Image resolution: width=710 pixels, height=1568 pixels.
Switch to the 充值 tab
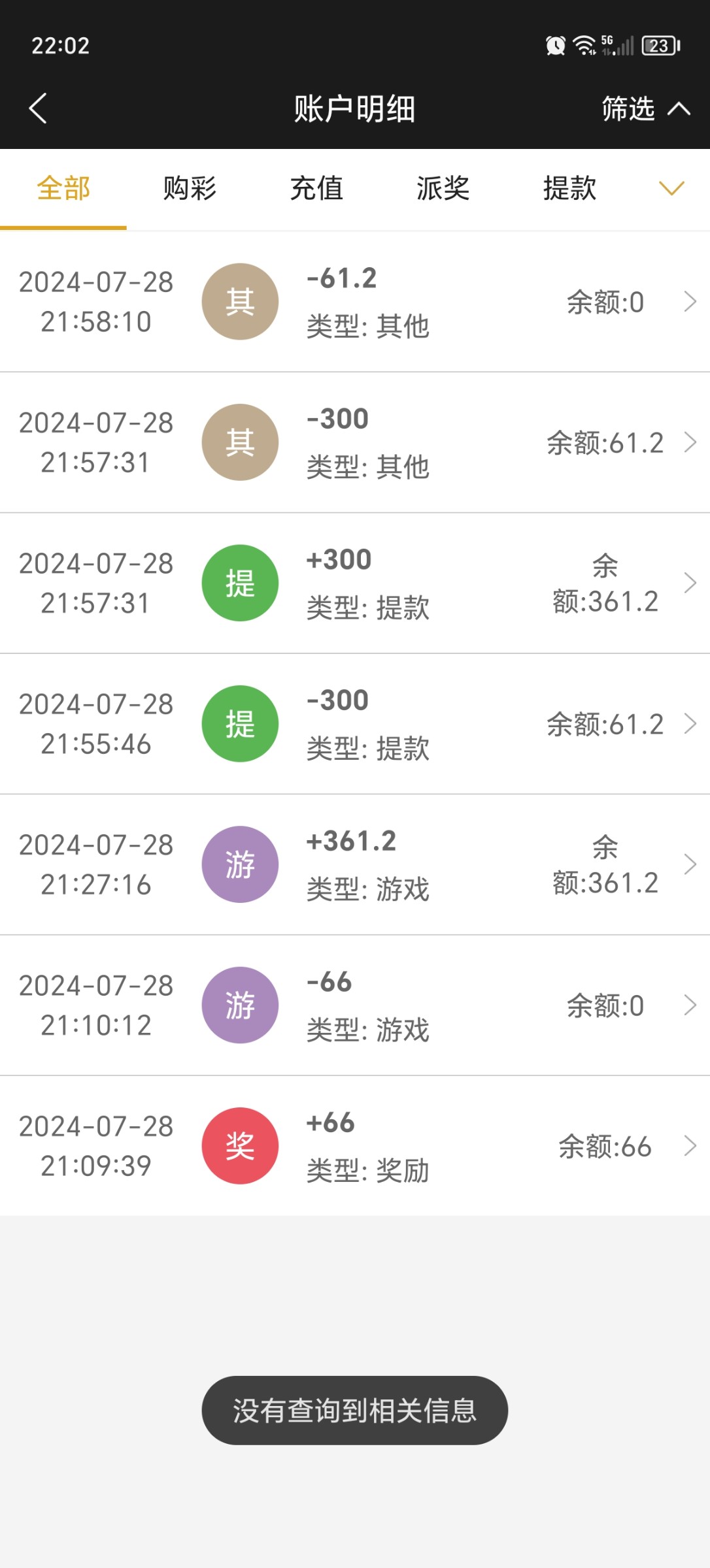(316, 189)
